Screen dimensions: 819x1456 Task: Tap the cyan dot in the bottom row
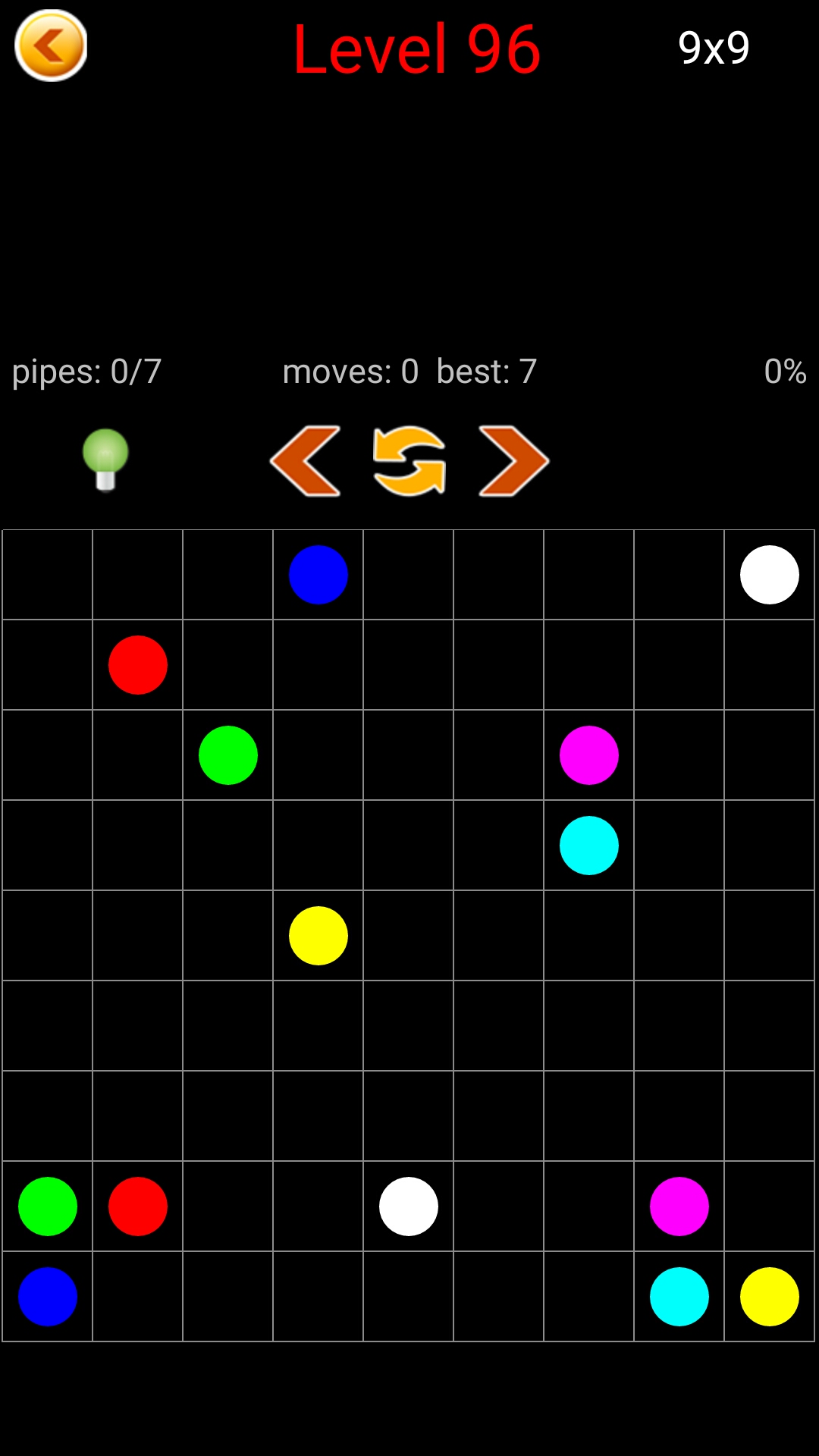pyautogui.click(x=679, y=1297)
